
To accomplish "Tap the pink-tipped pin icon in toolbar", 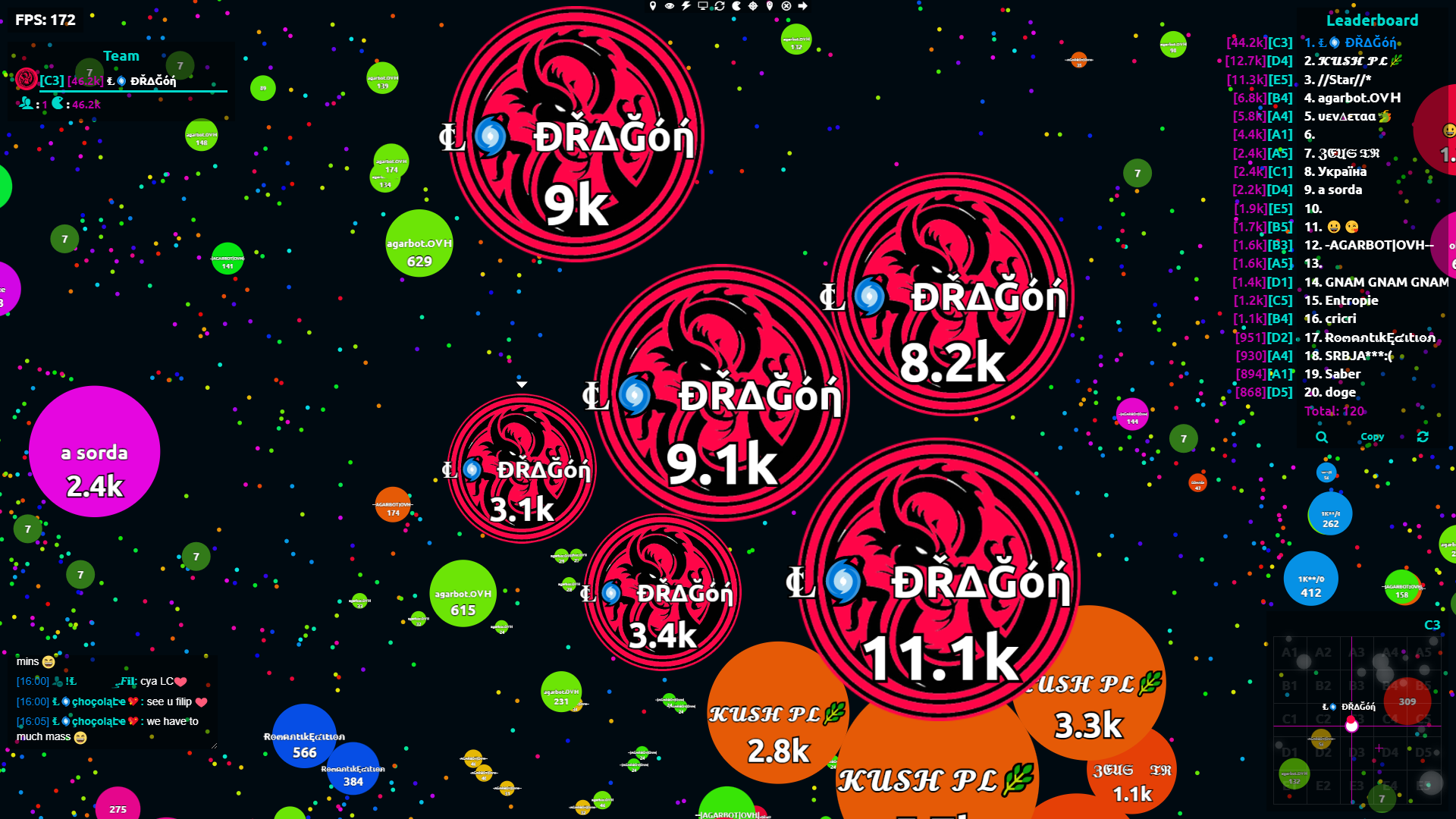I will [x=770, y=6].
